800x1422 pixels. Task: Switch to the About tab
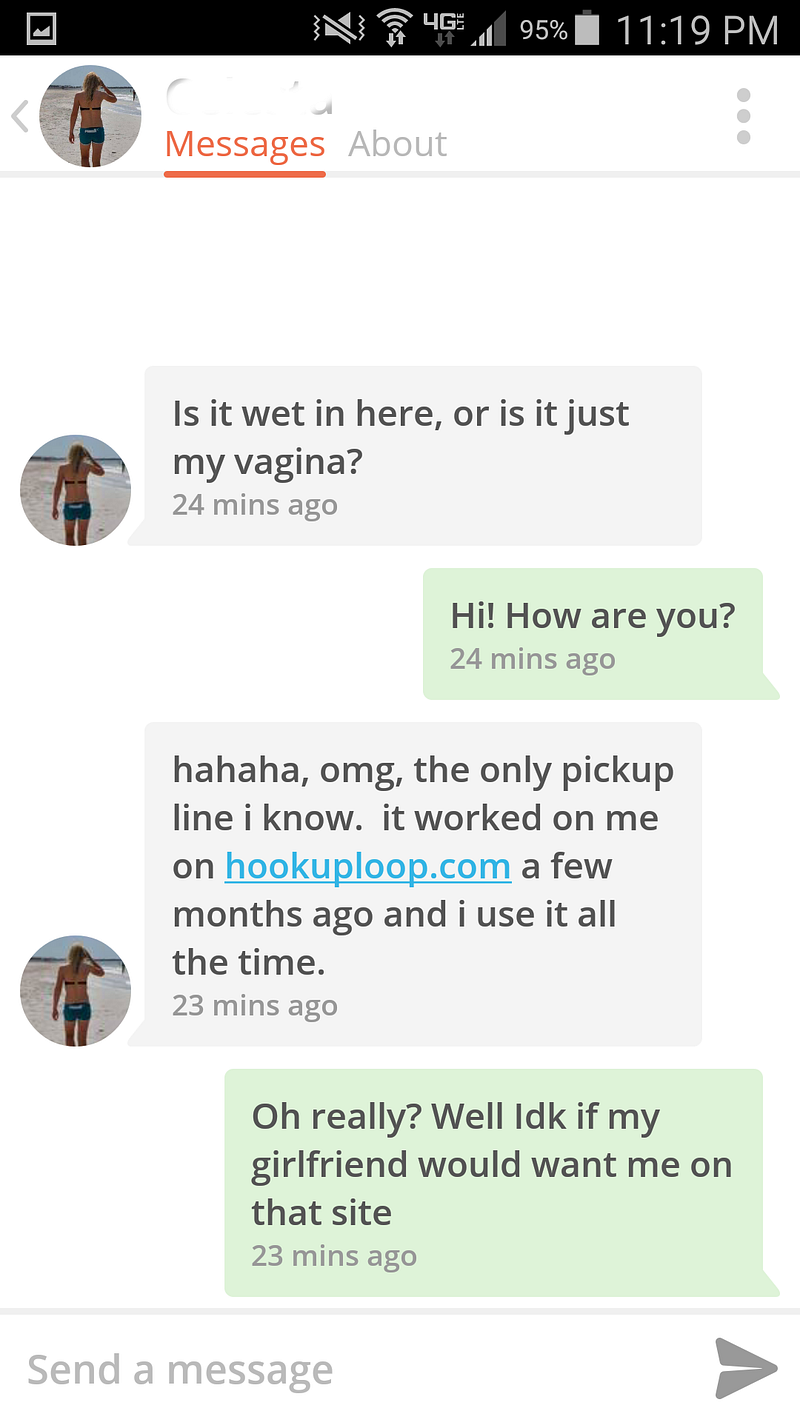pos(397,144)
